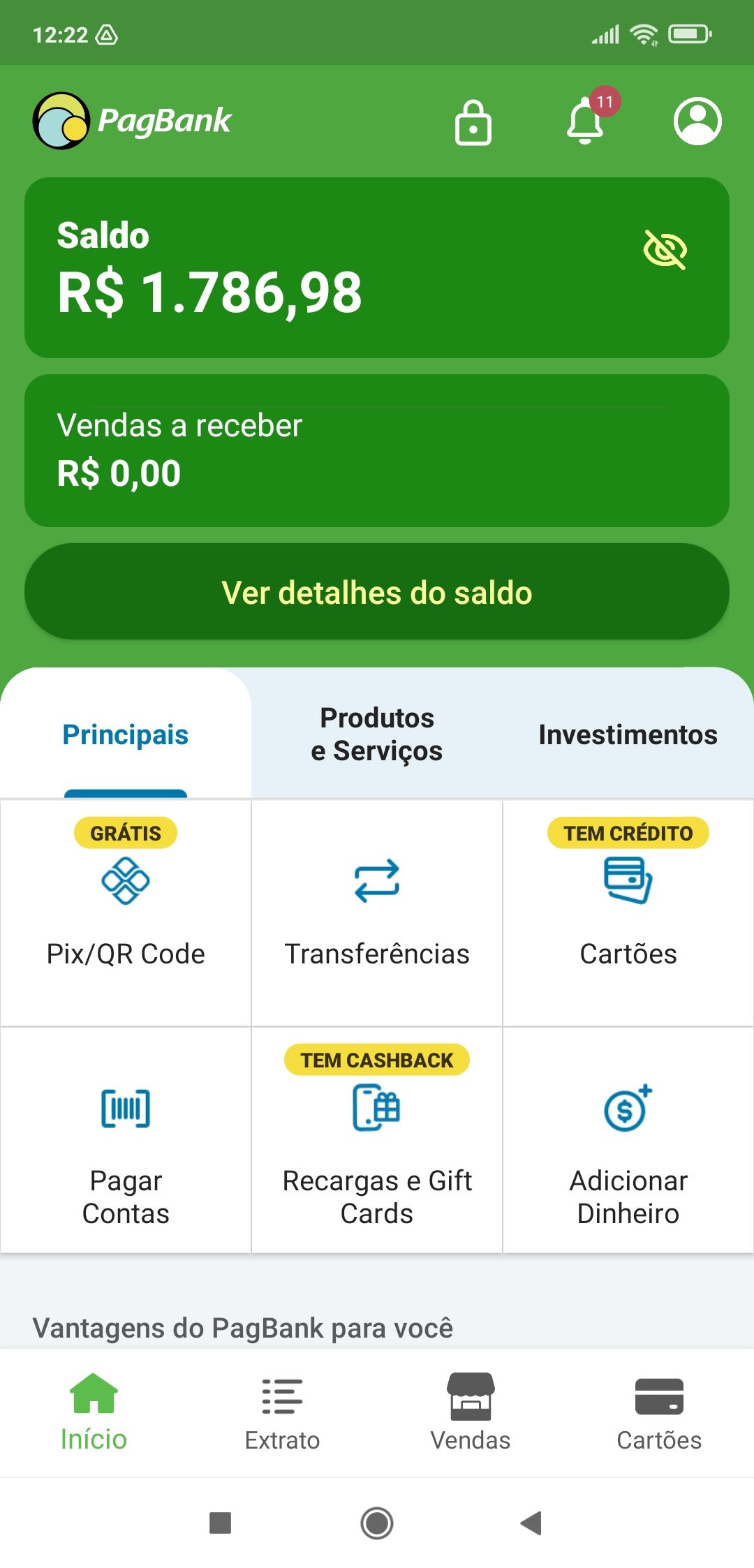754x1568 pixels.
Task: Hide the Saldo balance amount
Action: [665, 249]
